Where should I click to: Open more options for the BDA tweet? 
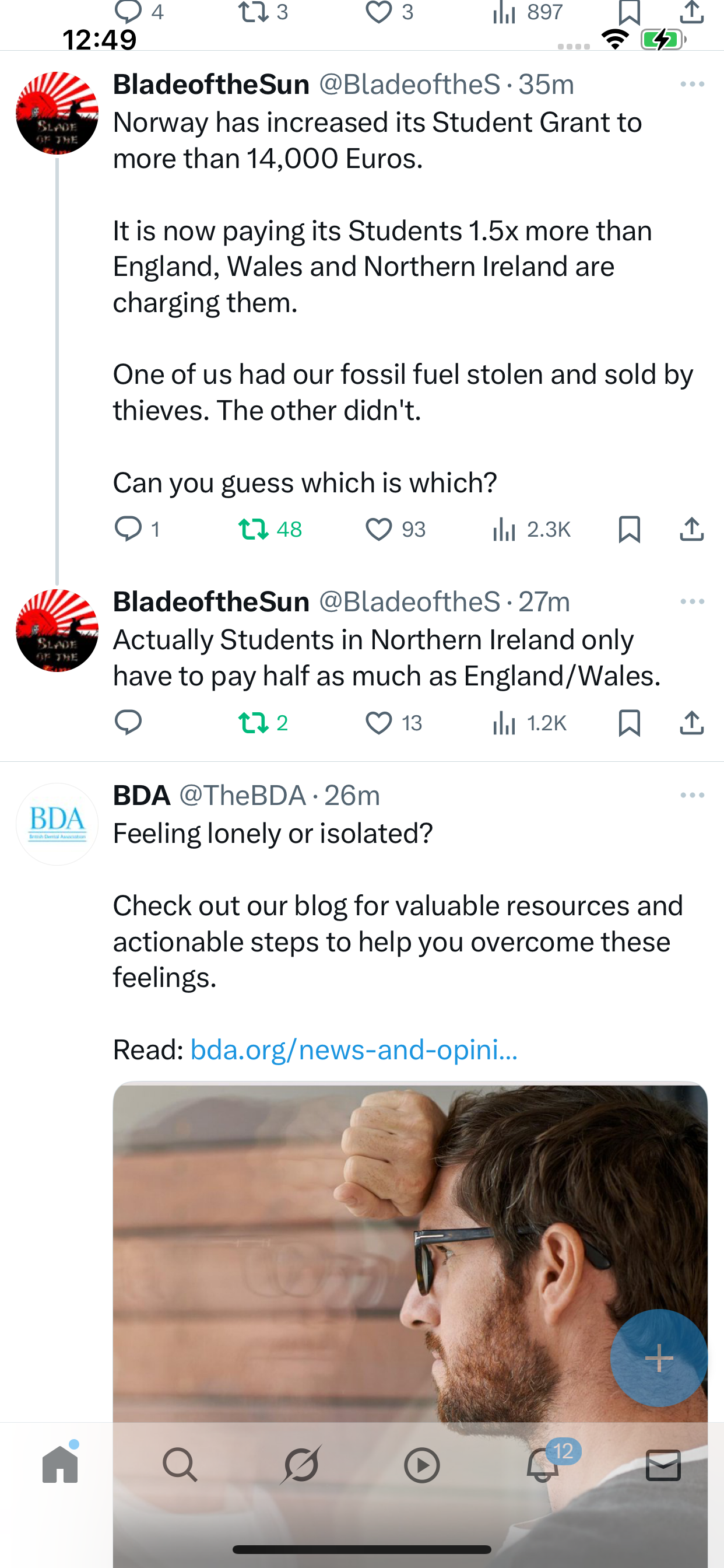[692, 796]
